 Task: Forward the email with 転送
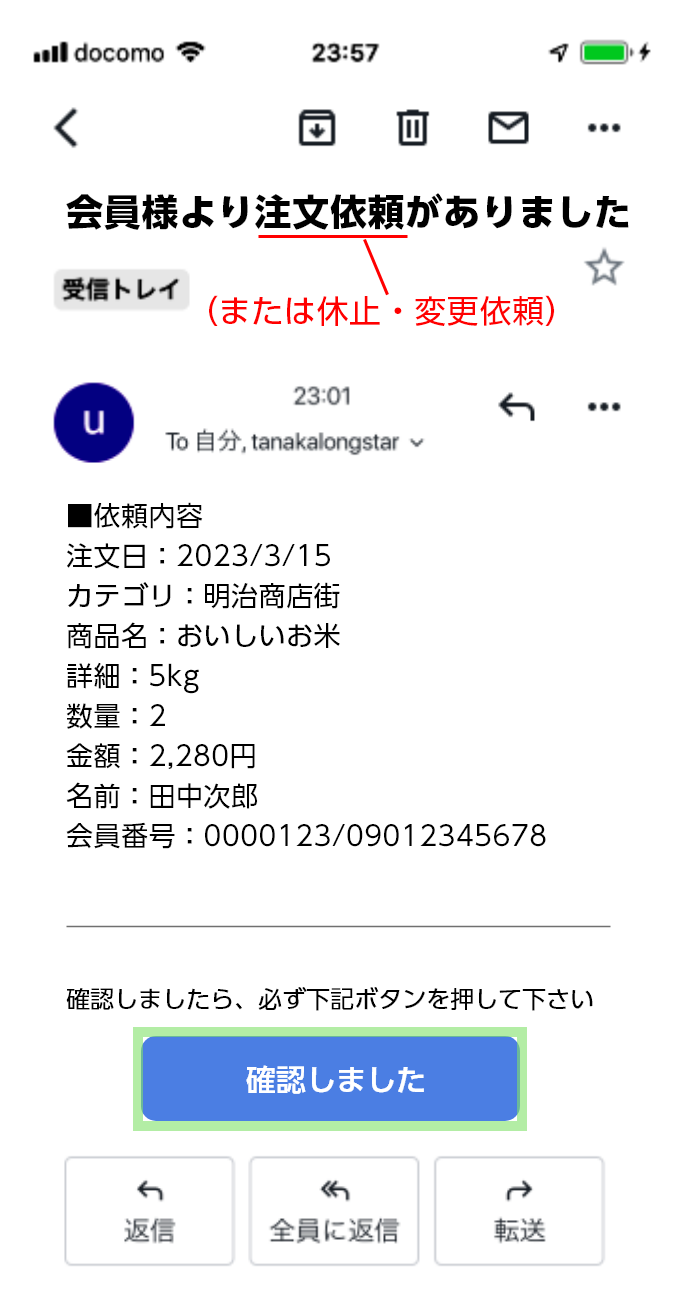point(519,1211)
